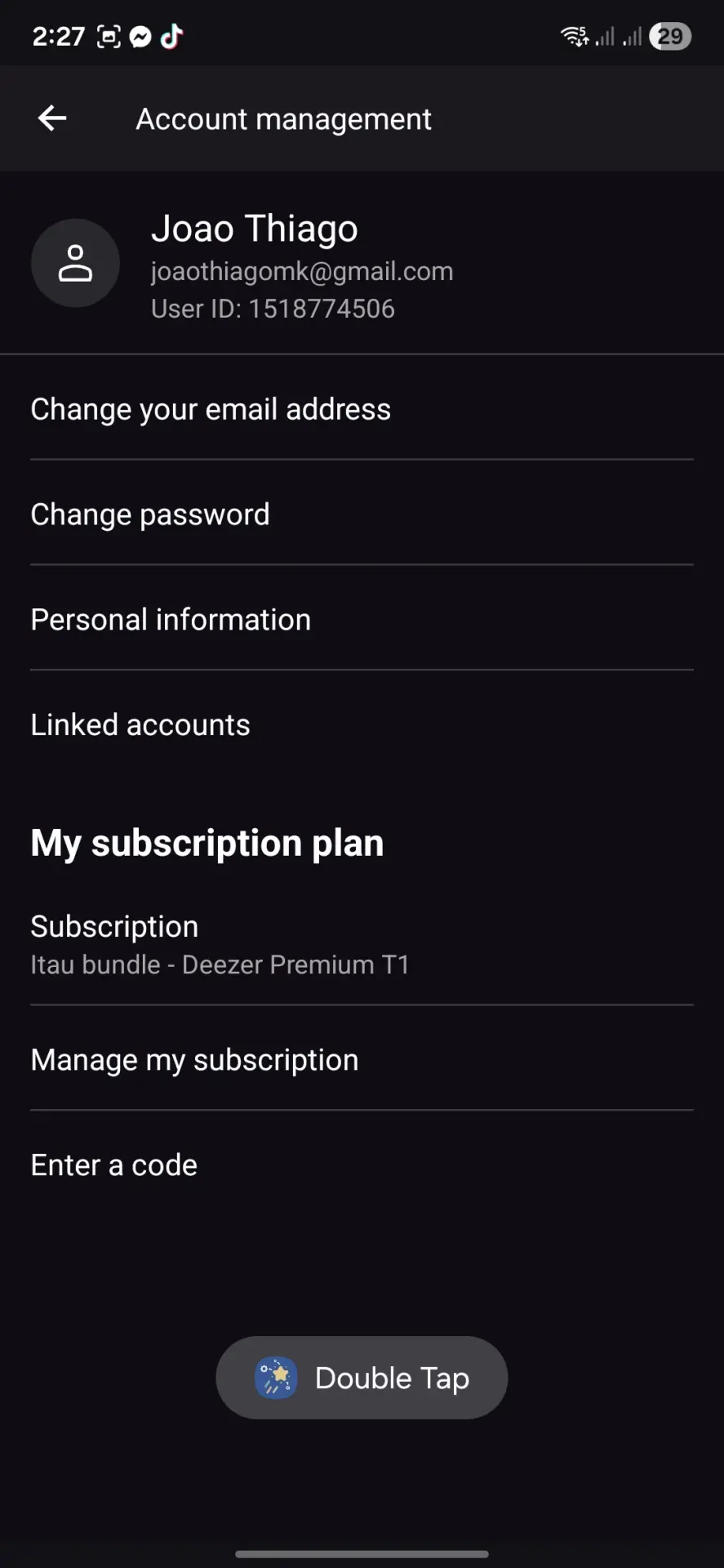Select Enter a code
The width and height of the screenshot is (724, 1568).
362,1165
